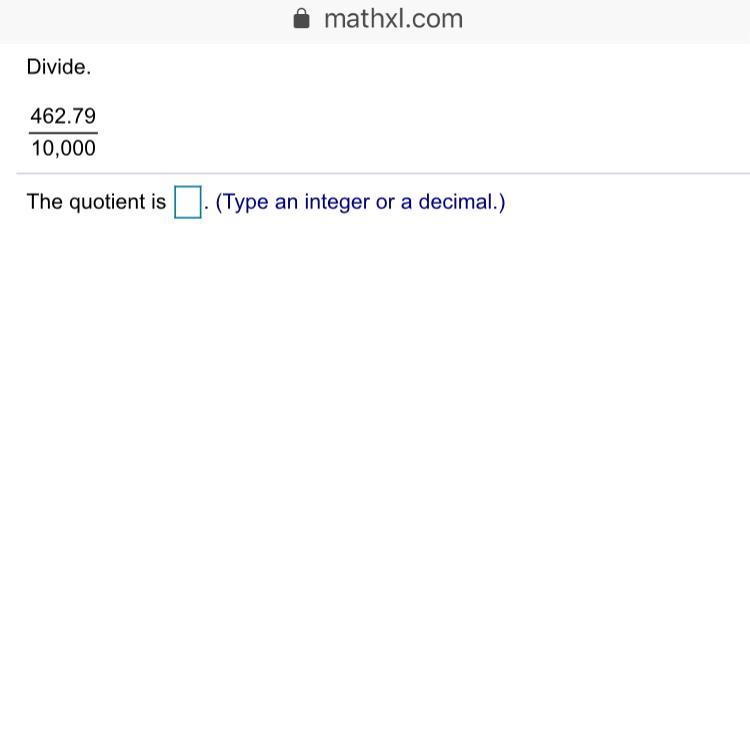The width and height of the screenshot is (750, 750).
Task: Tap the quotient answer box
Action: [x=188, y=202]
